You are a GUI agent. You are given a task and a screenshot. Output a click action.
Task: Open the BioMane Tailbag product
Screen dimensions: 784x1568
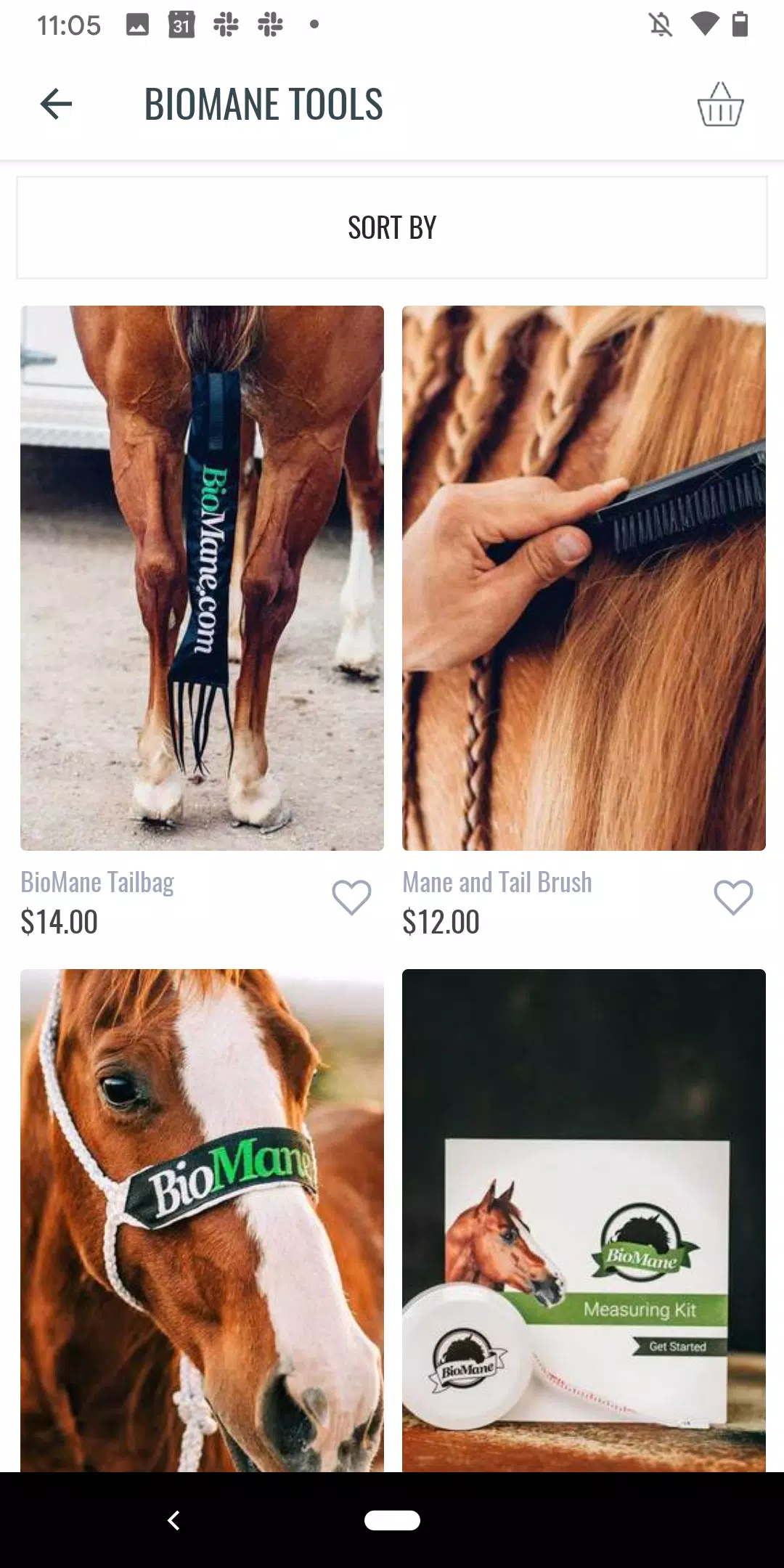coord(202,578)
